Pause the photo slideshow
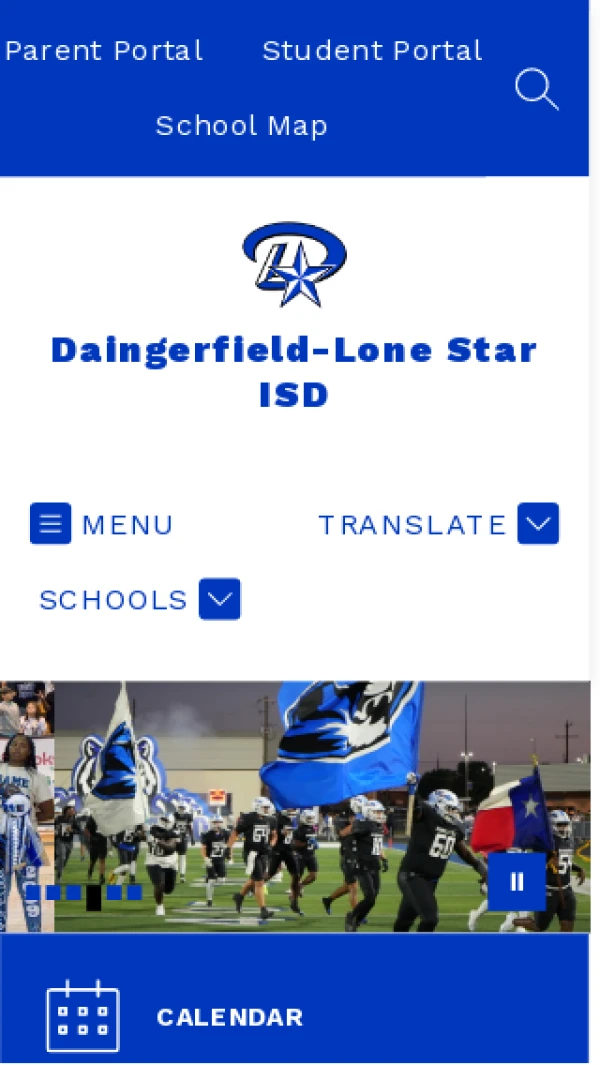The image size is (600, 1065). 516,881
